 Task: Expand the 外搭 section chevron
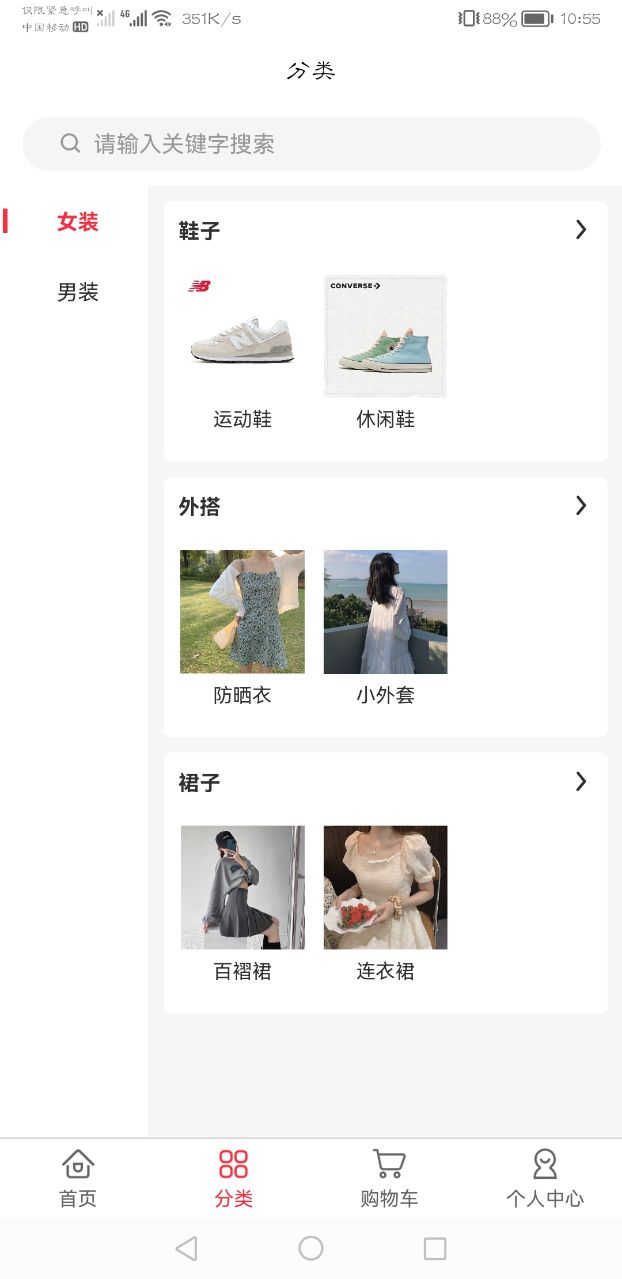click(581, 506)
